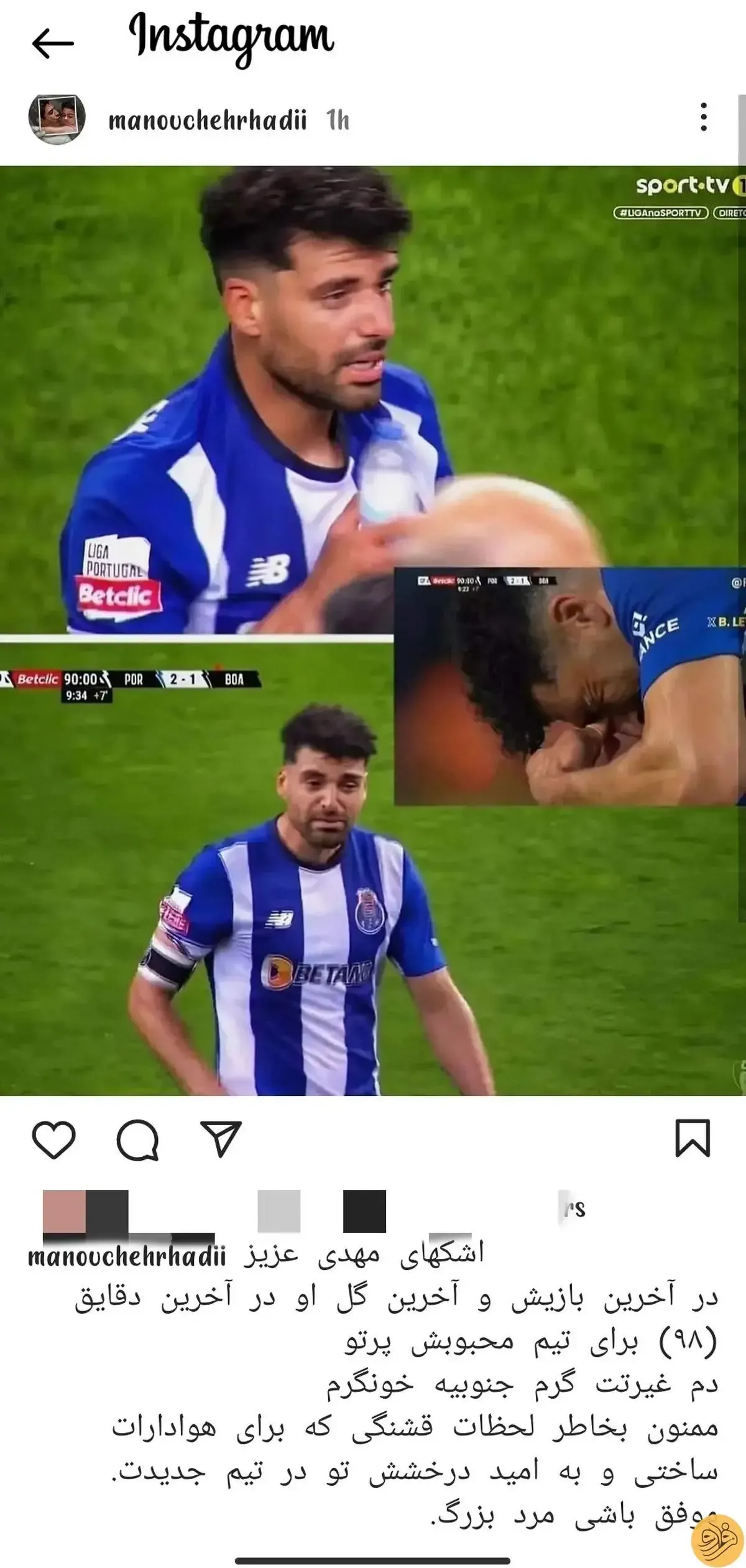Open manouchehrhadii's profile picture

57,119
